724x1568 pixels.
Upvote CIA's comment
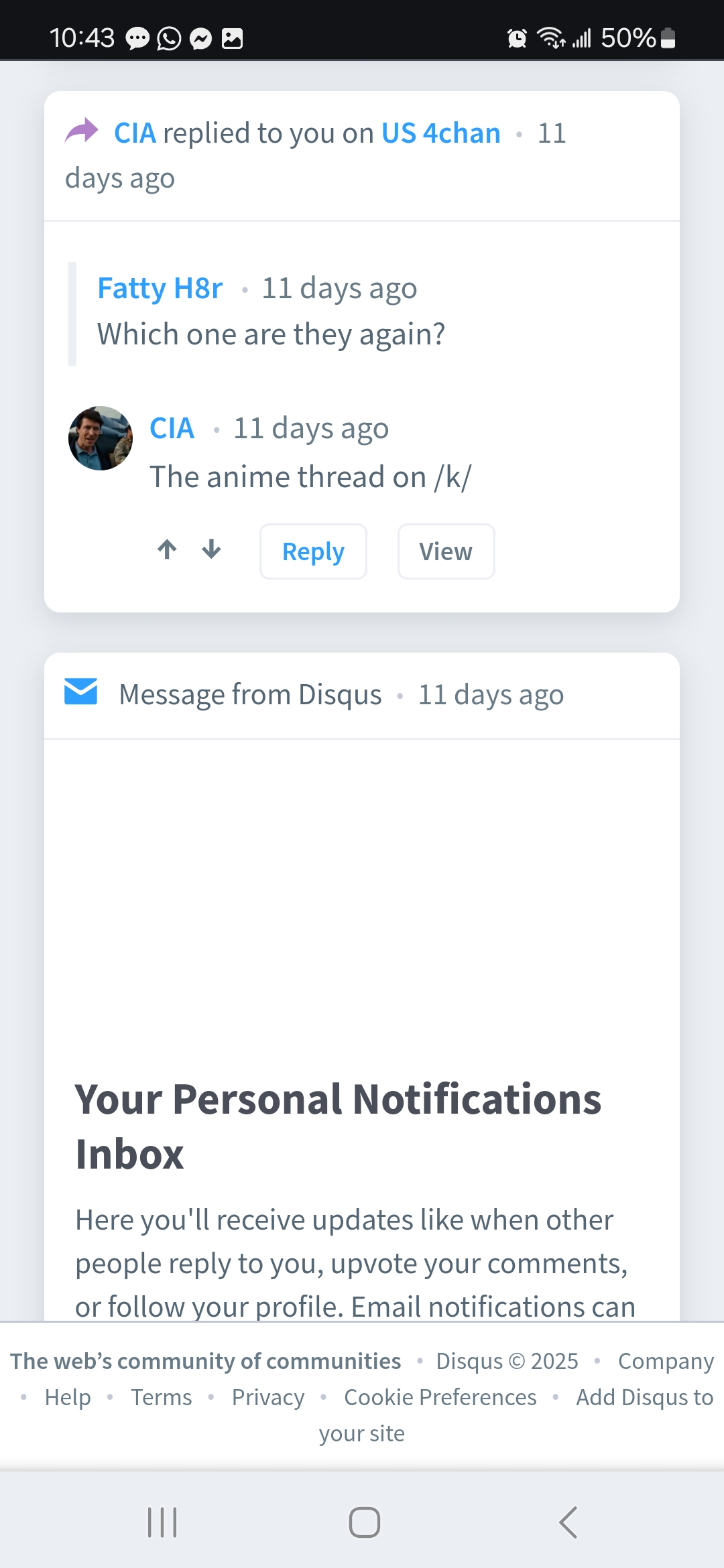pos(167,550)
